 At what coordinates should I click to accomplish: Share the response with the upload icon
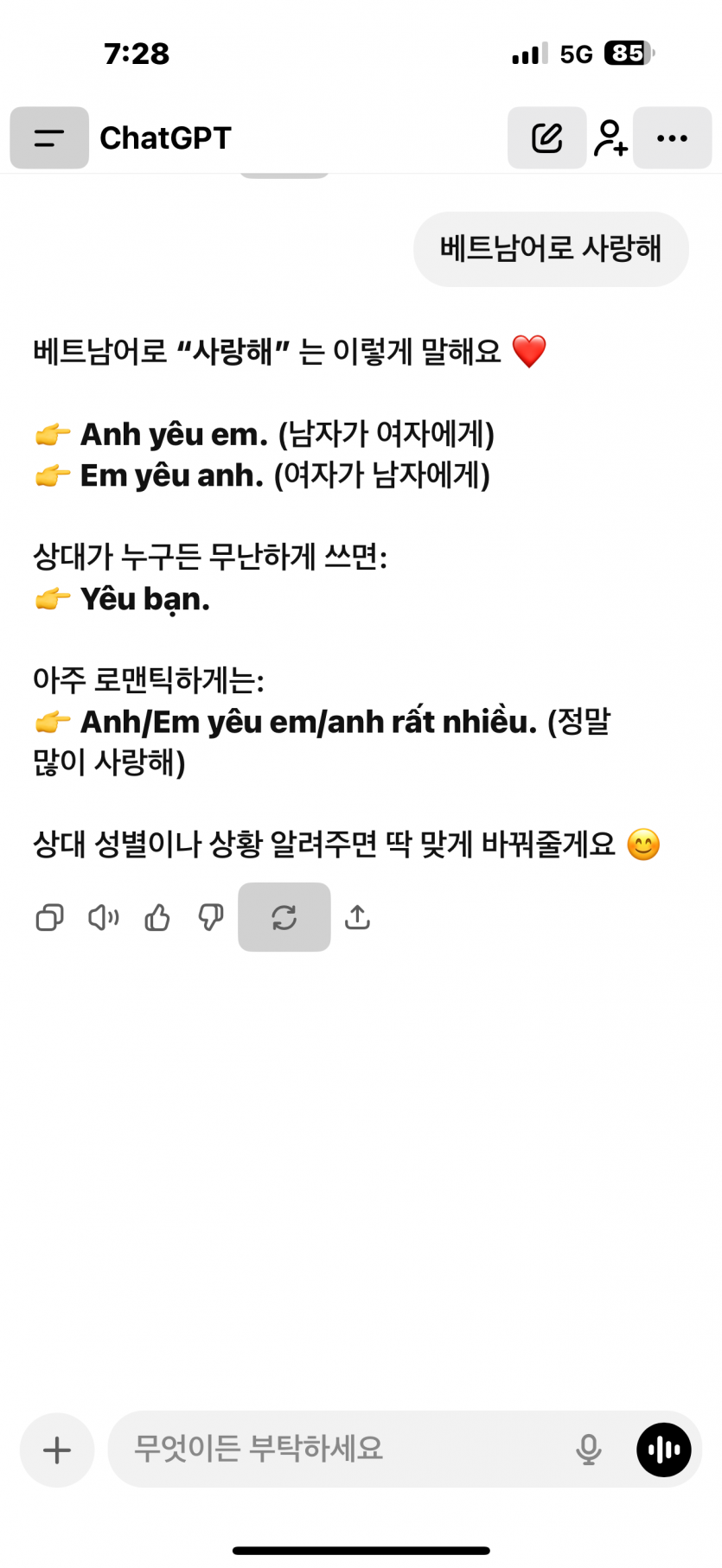tap(357, 917)
